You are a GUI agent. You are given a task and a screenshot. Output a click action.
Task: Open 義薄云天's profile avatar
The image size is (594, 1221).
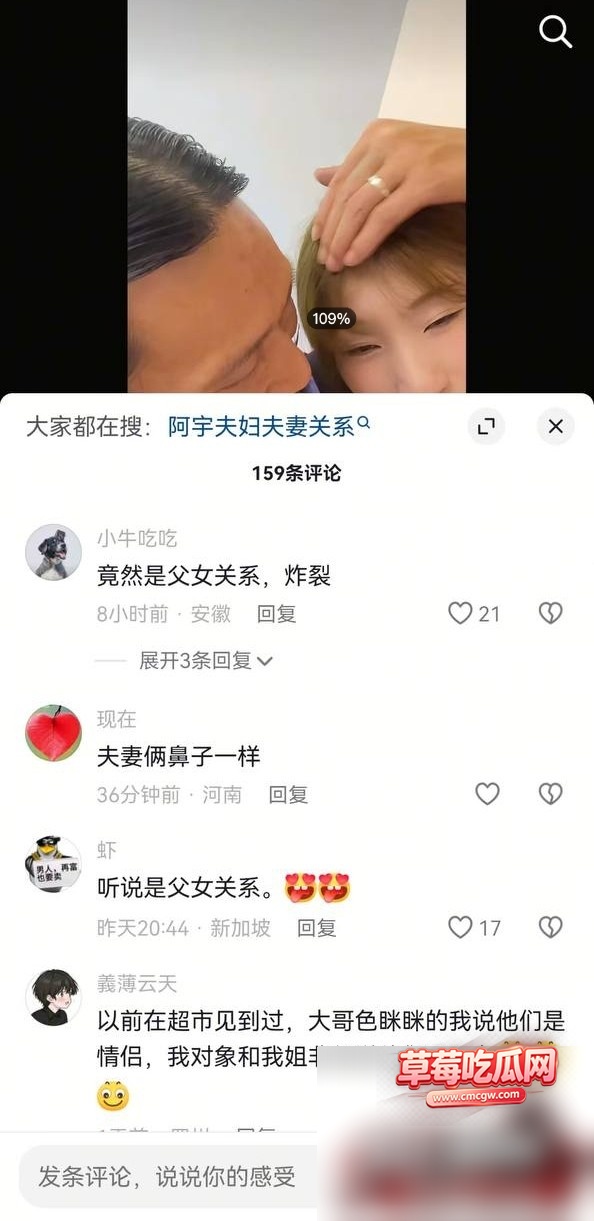(53, 997)
